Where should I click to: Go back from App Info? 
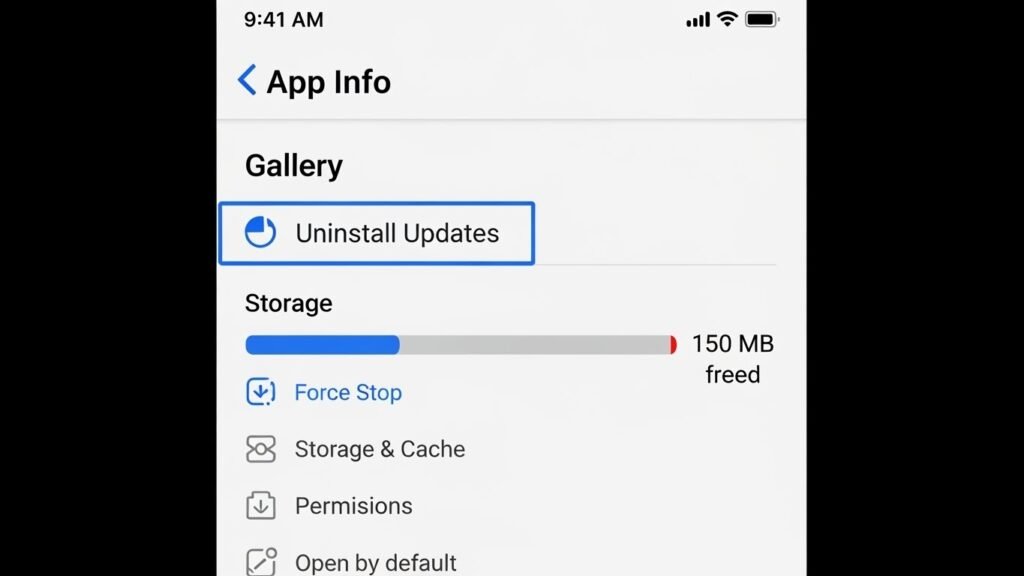point(247,81)
